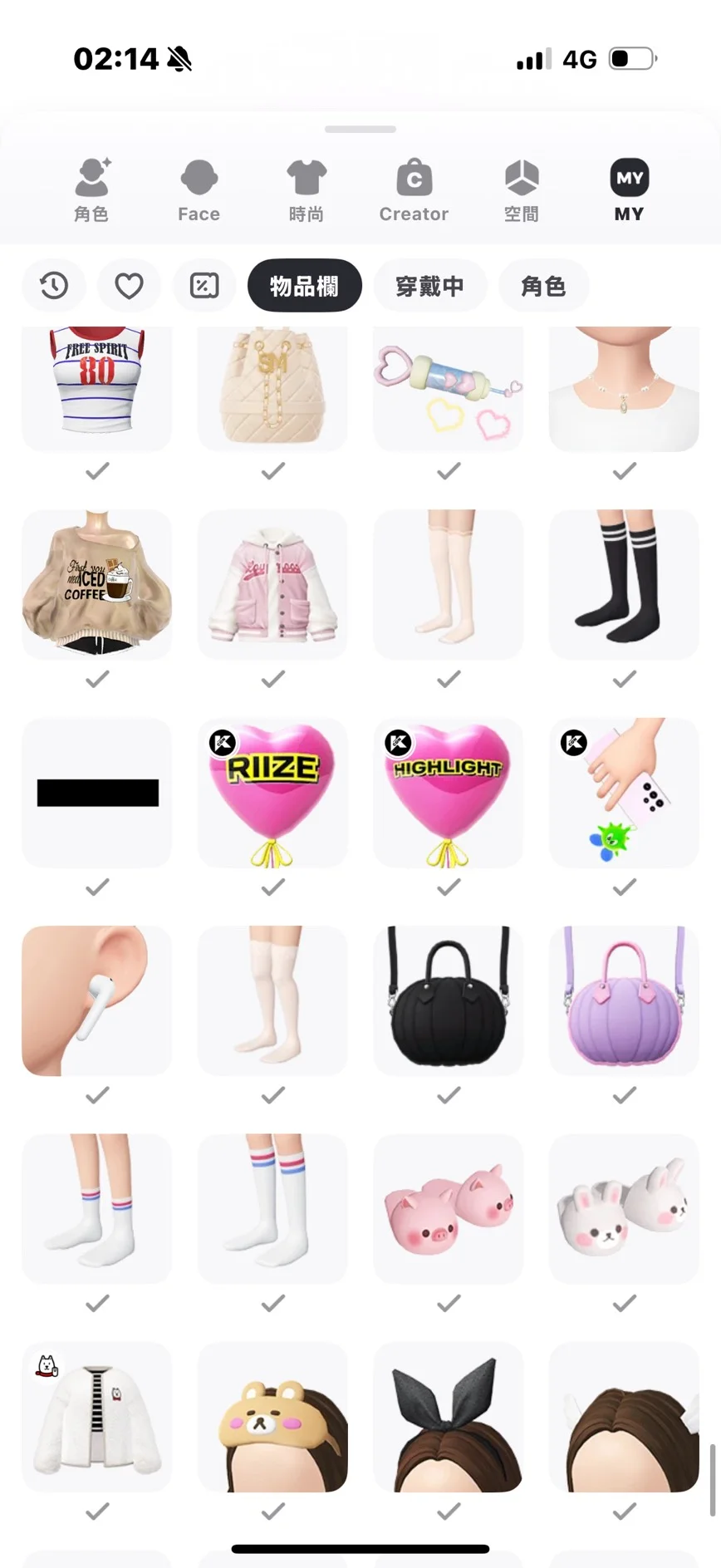The height and width of the screenshot is (1568, 721).
Task: Open the Creator tab
Action: (x=414, y=190)
